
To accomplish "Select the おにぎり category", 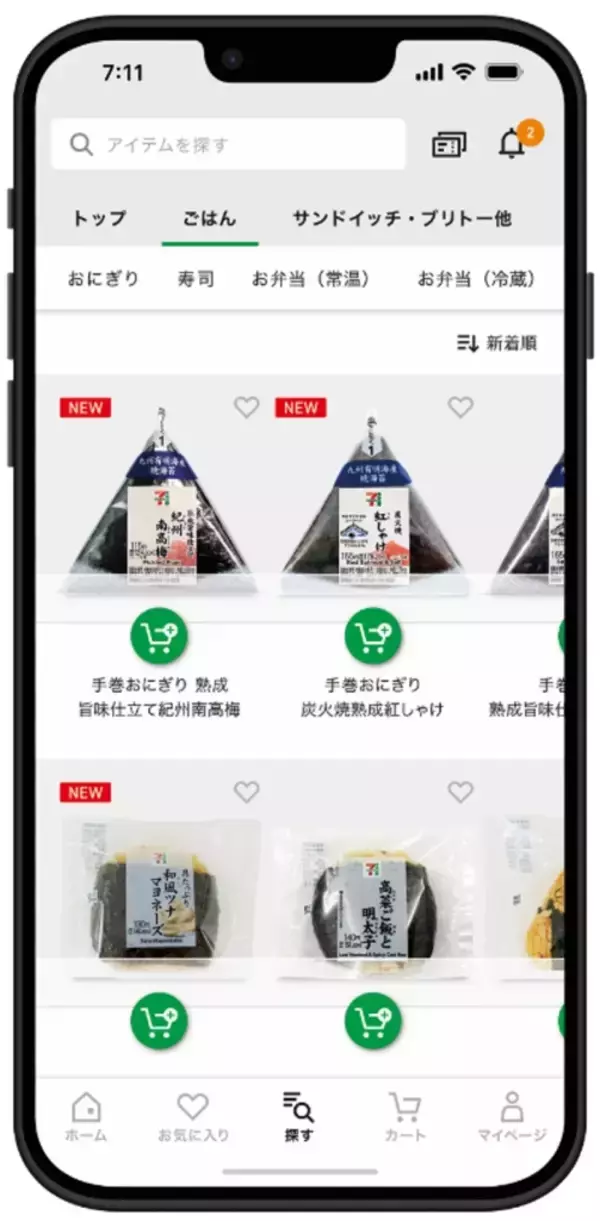I will (103, 279).
